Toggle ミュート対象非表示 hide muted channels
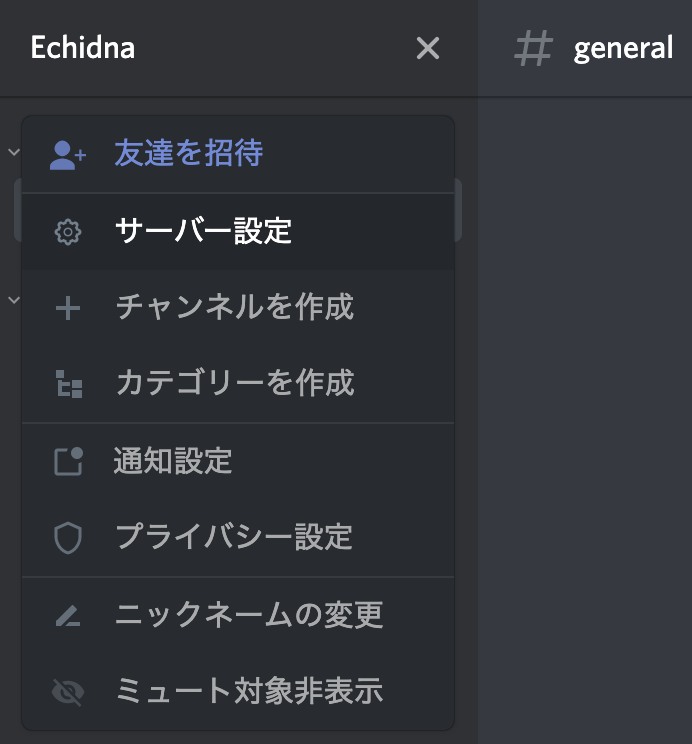The width and height of the screenshot is (692, 744). point(249,691)
